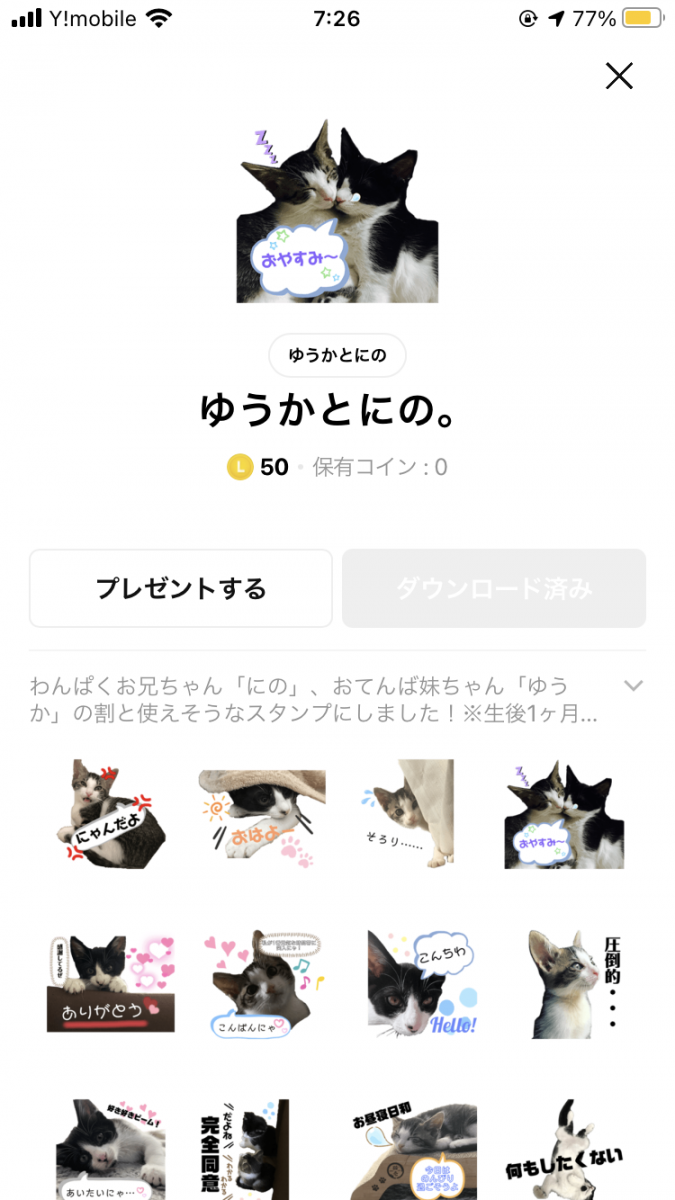Preview the おはよ〜 sticker
This screenshot has height=1200, width=675.
261,813
